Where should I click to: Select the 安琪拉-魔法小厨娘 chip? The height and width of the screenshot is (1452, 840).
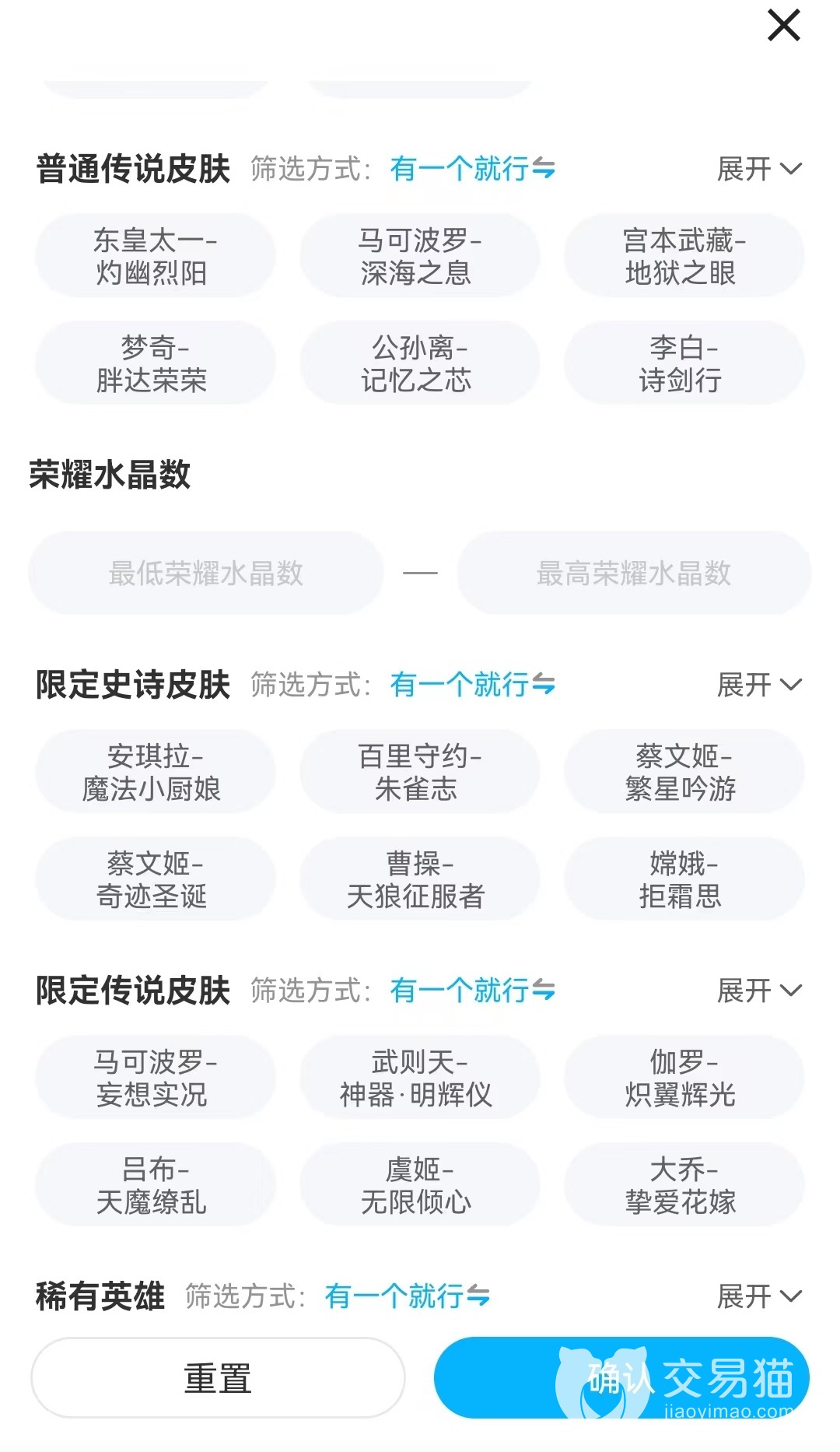(155, 772)
